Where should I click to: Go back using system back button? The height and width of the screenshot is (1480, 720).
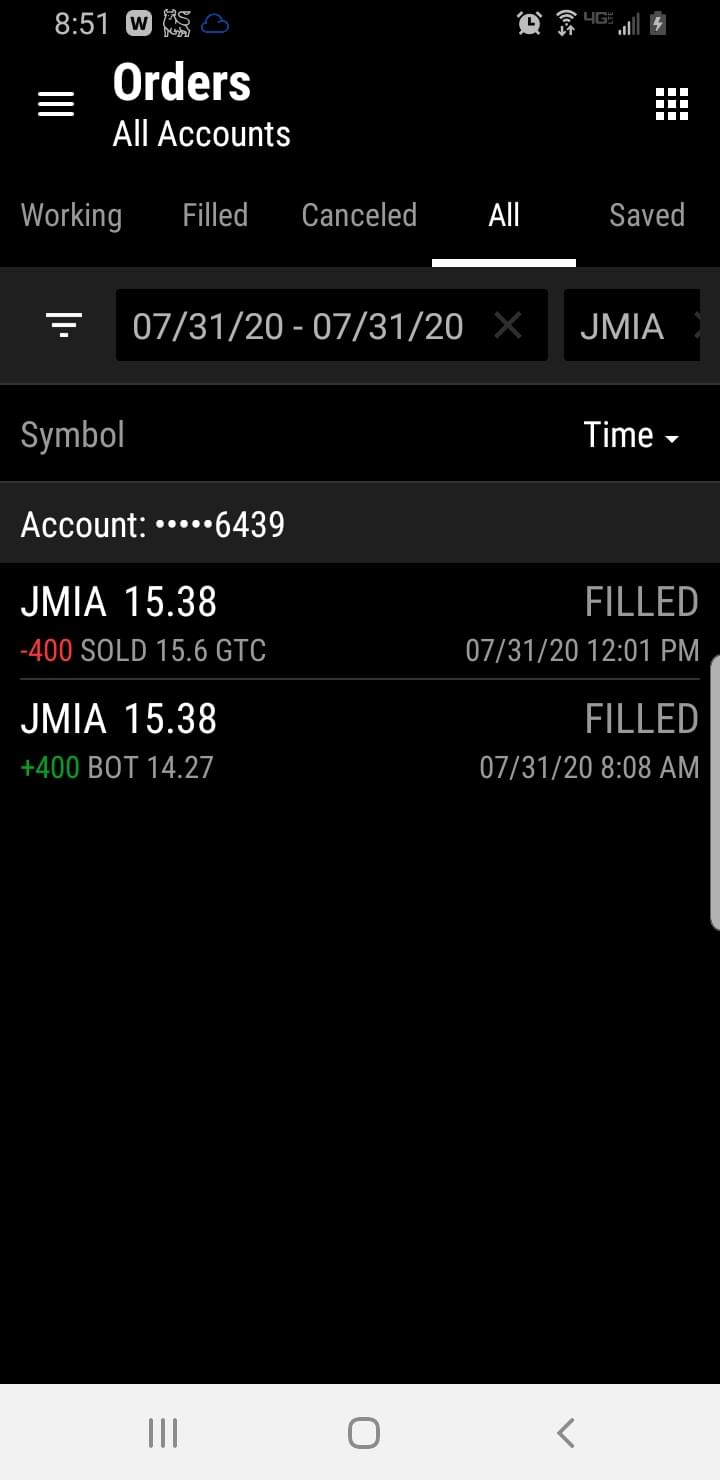point(565,1433)
